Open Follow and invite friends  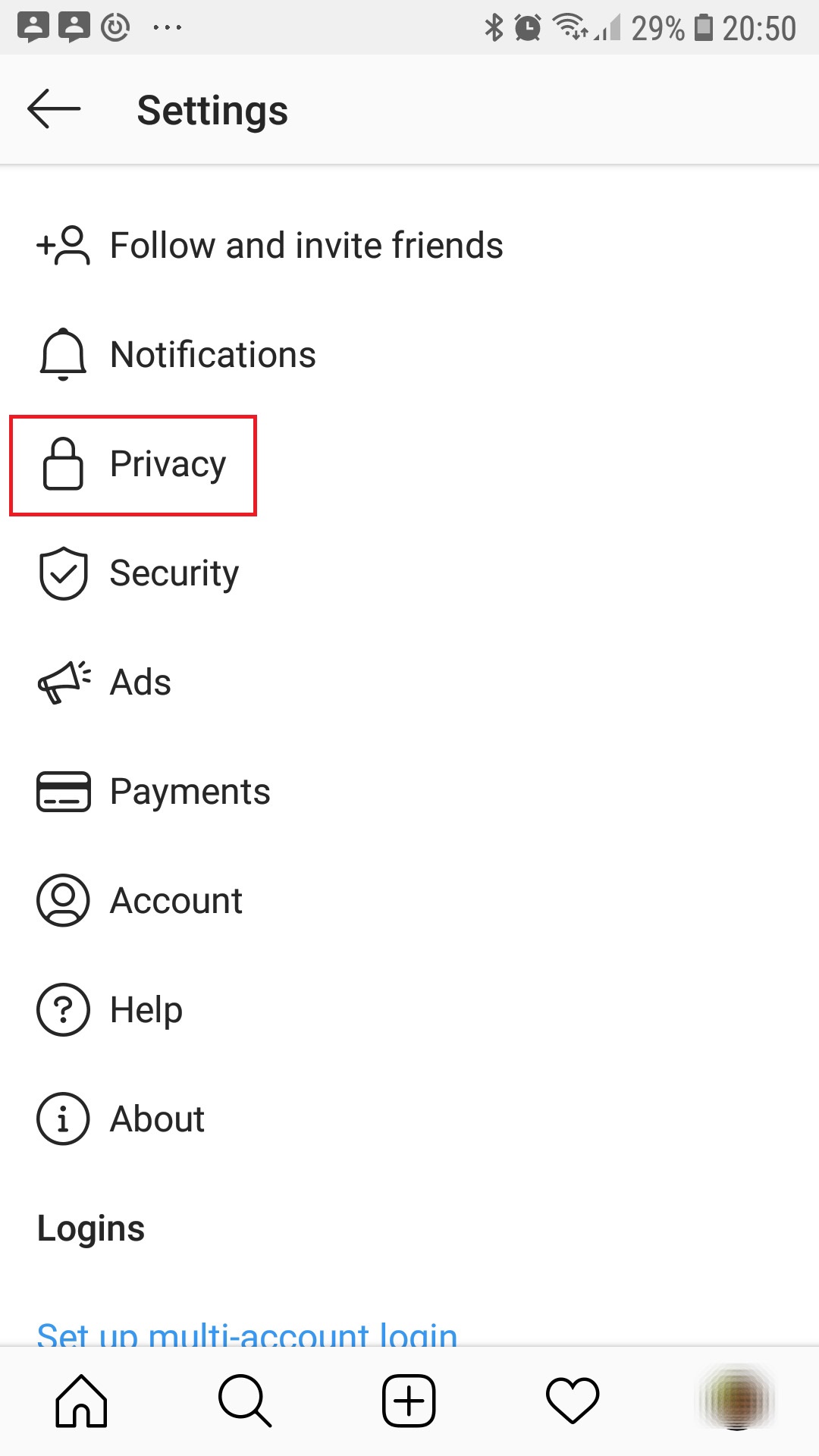(409, 246)
